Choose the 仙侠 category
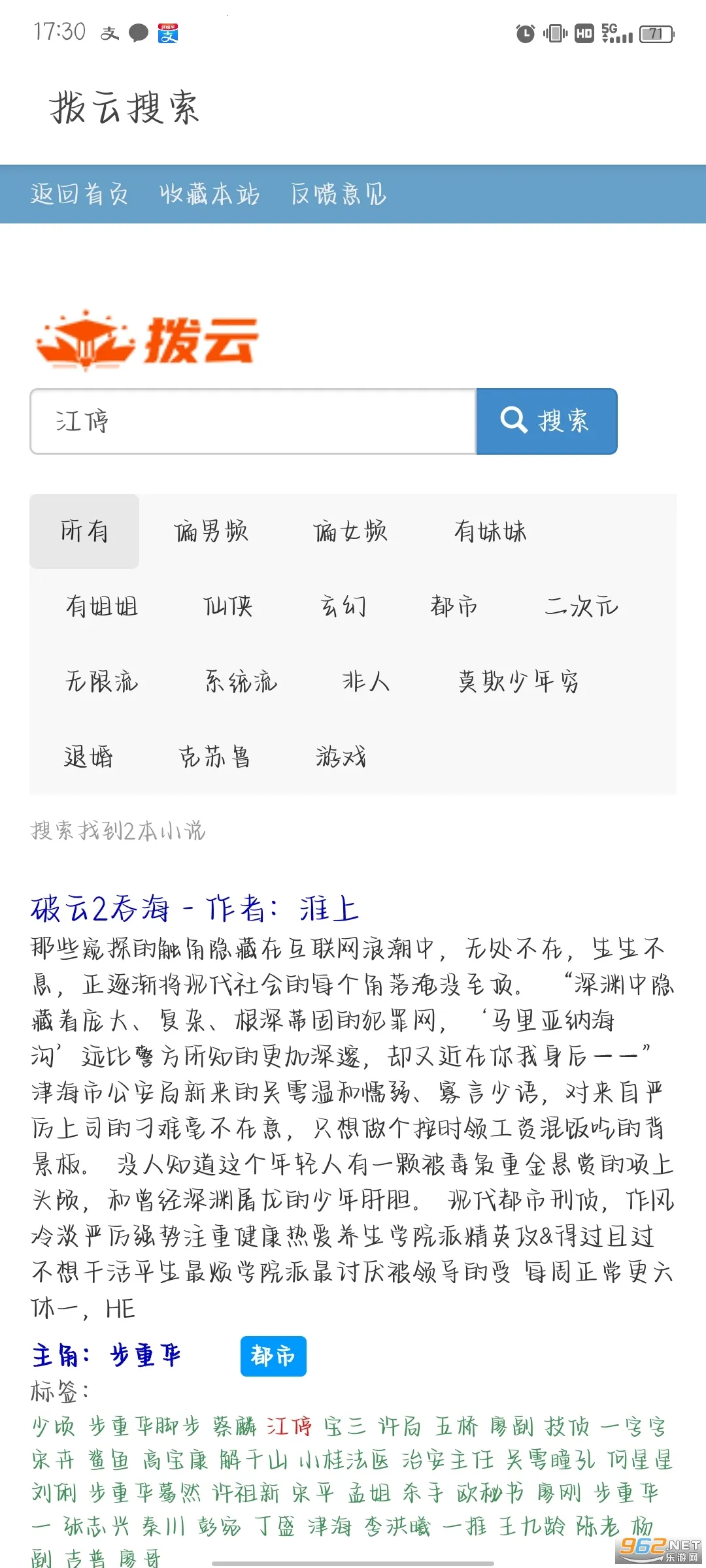The width and height of the screenshot is (706, 1568). pos(227,606)
